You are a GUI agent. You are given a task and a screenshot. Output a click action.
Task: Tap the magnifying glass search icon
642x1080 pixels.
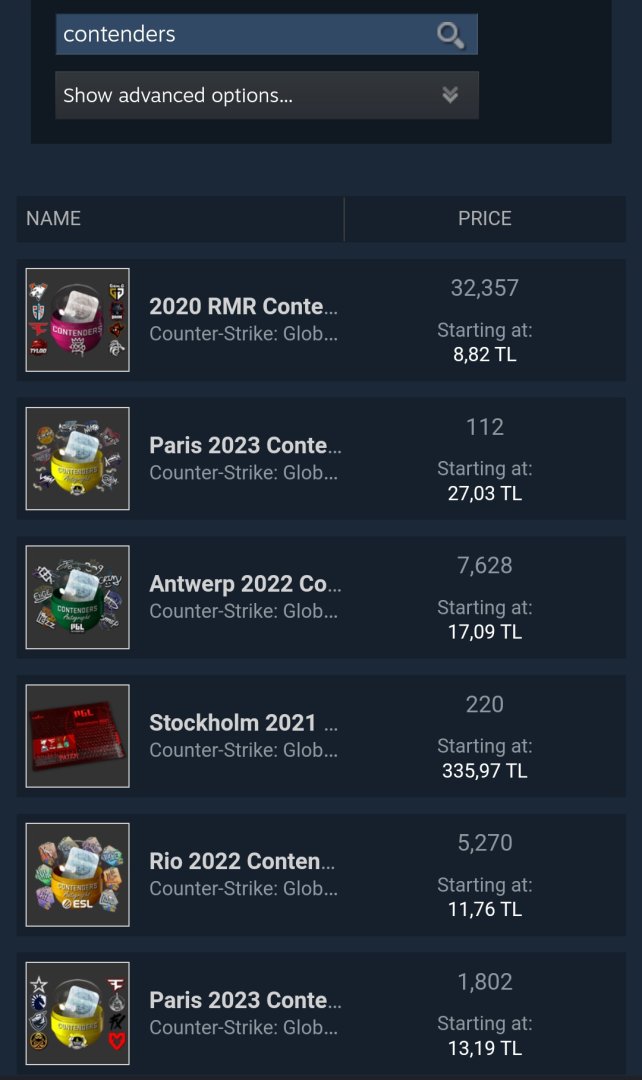(450, 35)
